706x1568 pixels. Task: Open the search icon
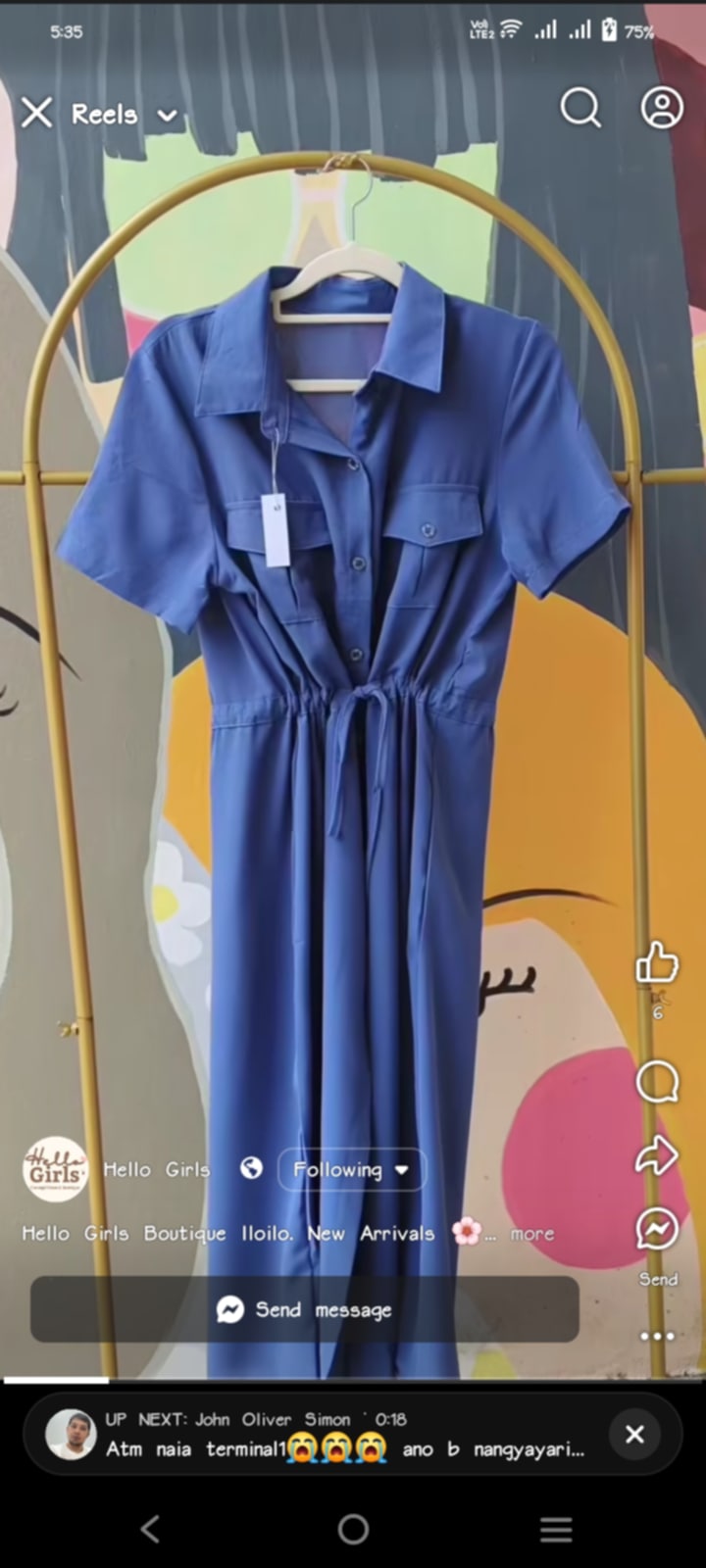click(x=580, y=108)
